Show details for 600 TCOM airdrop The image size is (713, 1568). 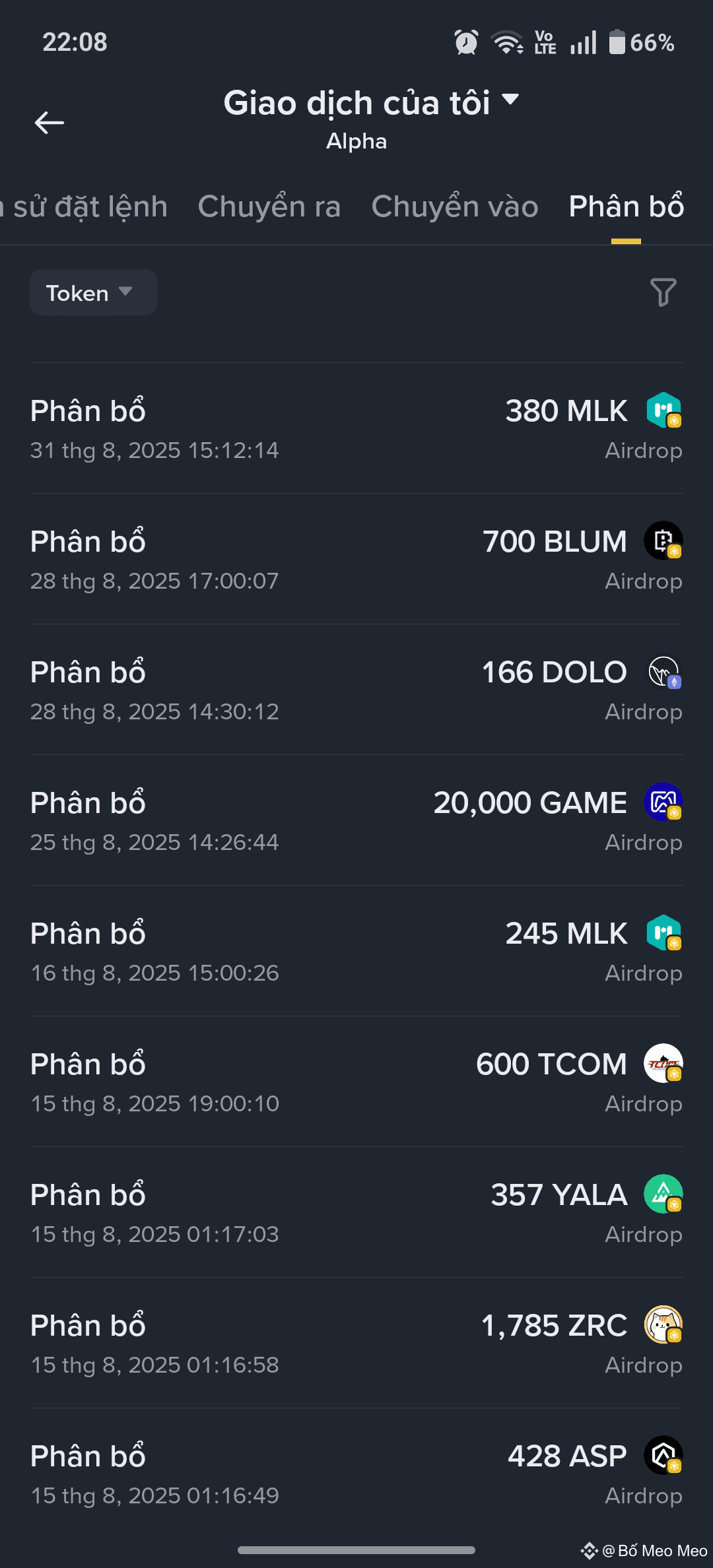tap(356, 1082)
